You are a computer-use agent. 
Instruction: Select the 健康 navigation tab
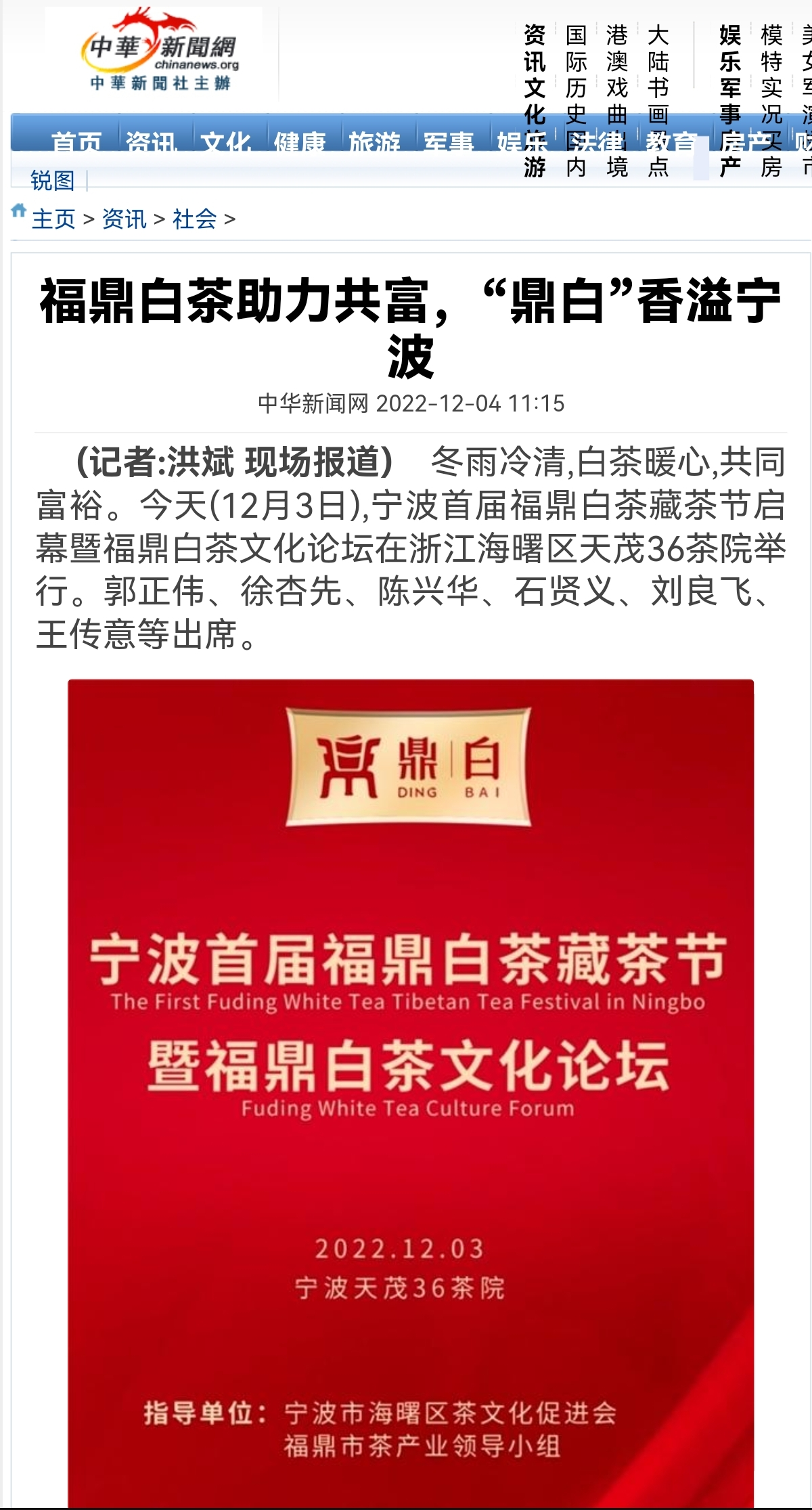point(300,140)
